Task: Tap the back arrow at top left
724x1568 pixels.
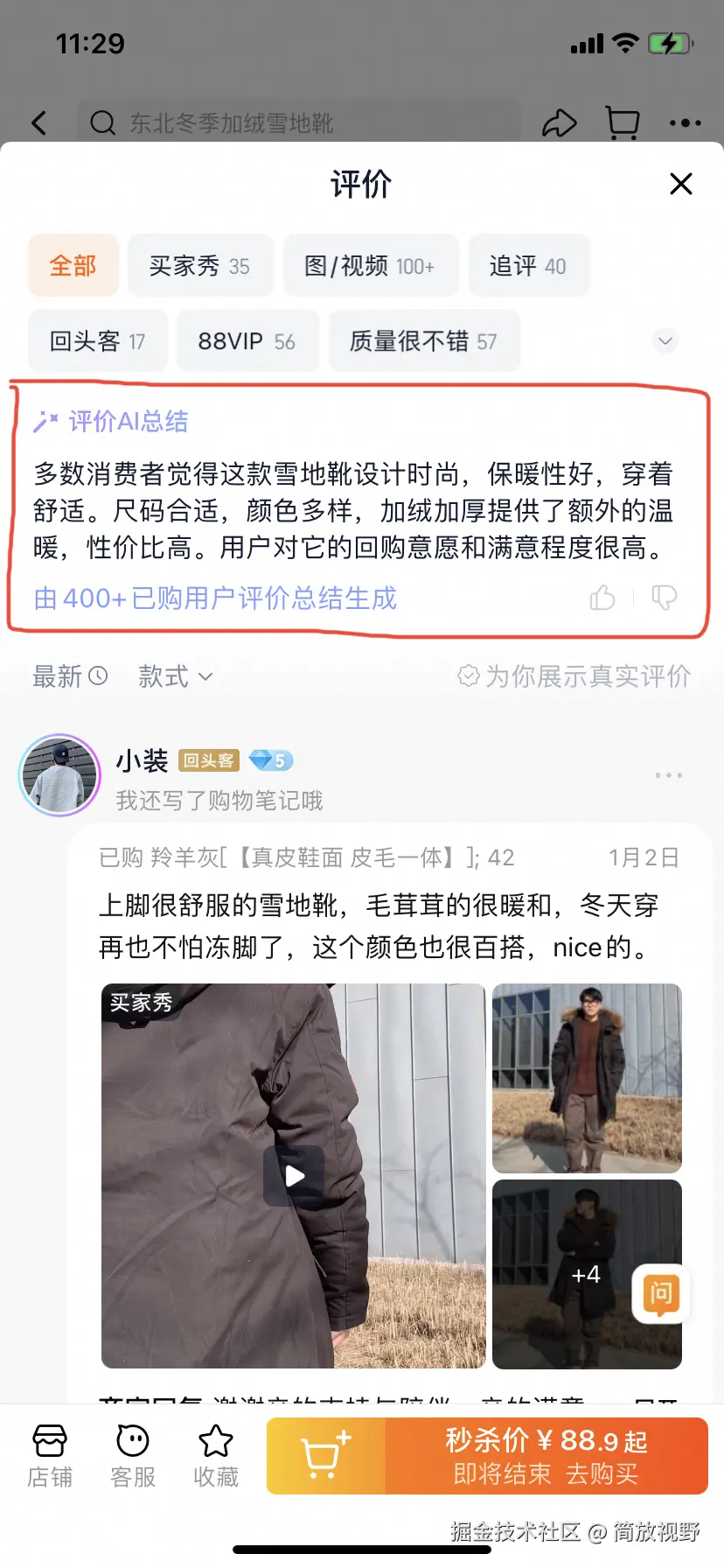Action: [x=38, y=122]
